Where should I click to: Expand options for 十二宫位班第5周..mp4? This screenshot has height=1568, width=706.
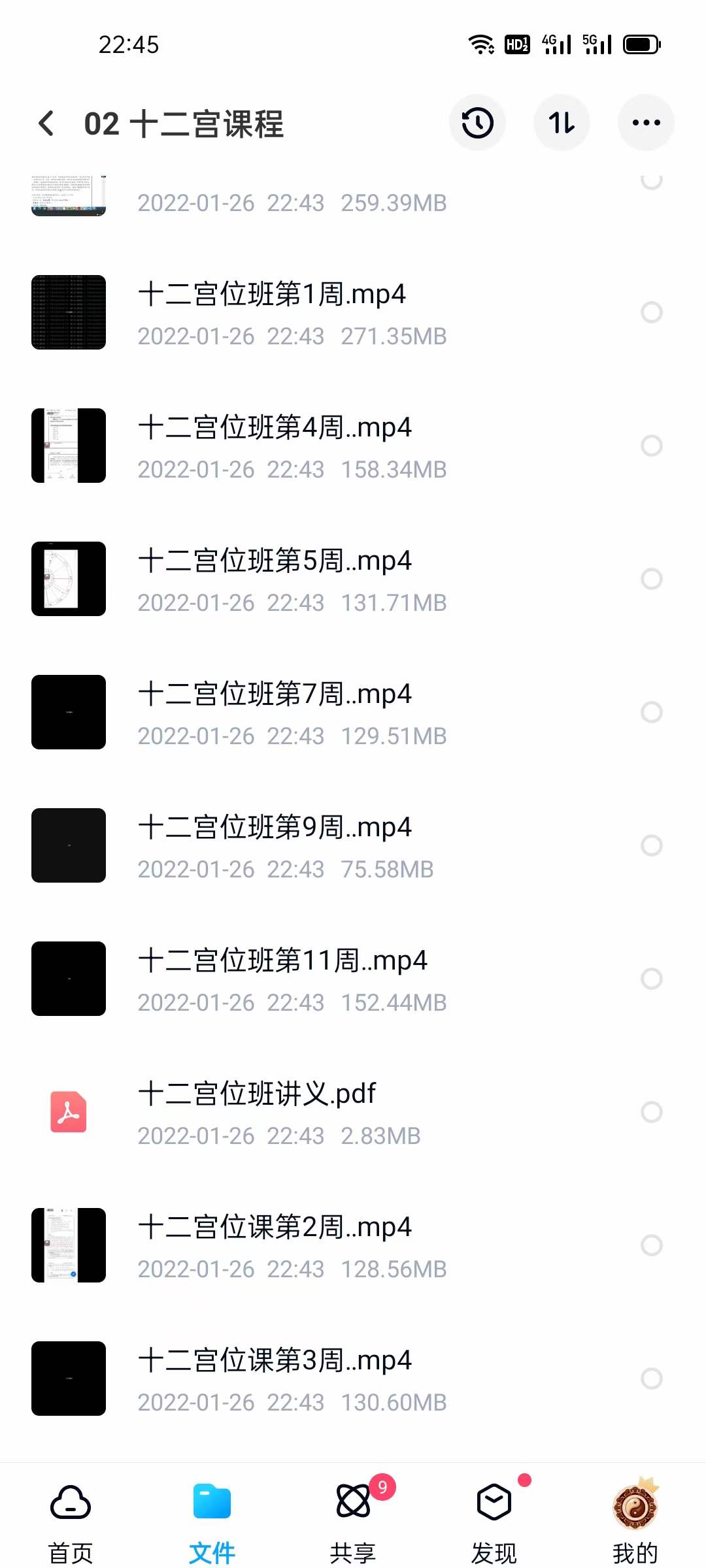coord(650,579)
